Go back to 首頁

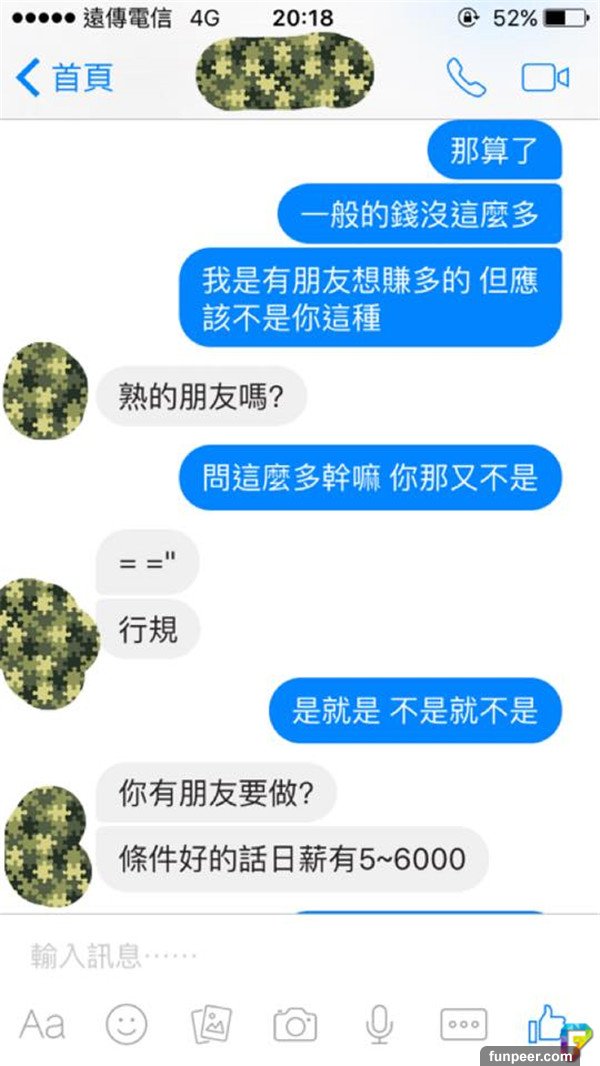[x=65, y=77]
